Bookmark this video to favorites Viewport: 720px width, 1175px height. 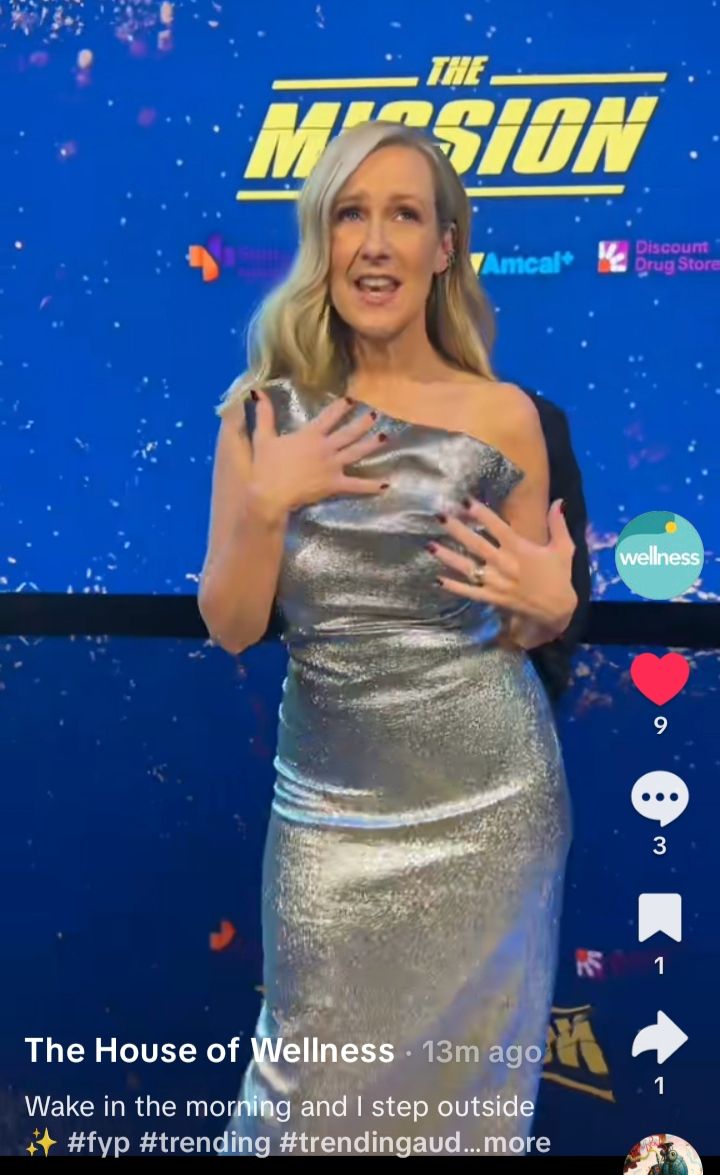[x=659, y=918]
